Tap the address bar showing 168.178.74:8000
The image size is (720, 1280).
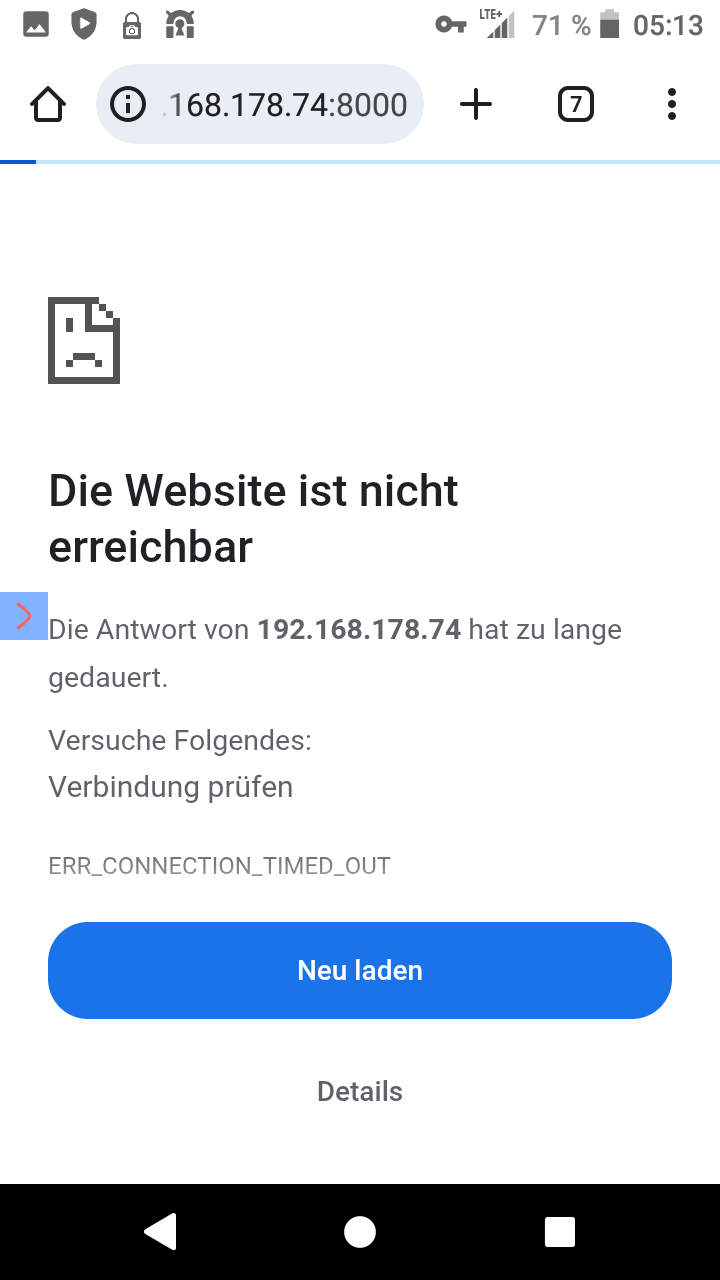coord(288,104)
